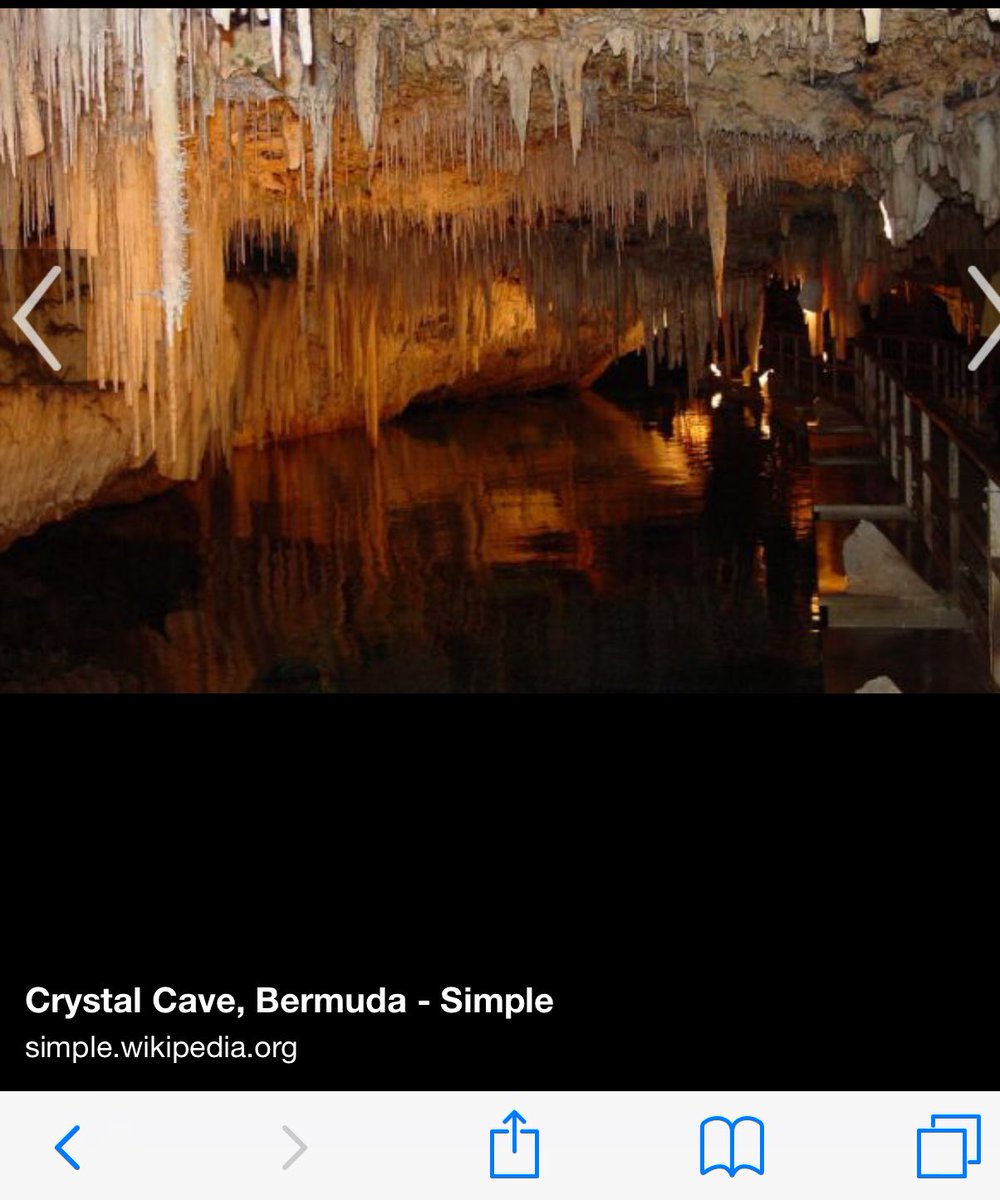Screen dimensions: 1000x1200
Task: Show the previous image with left chevron
Action: (x=38, y=318)
